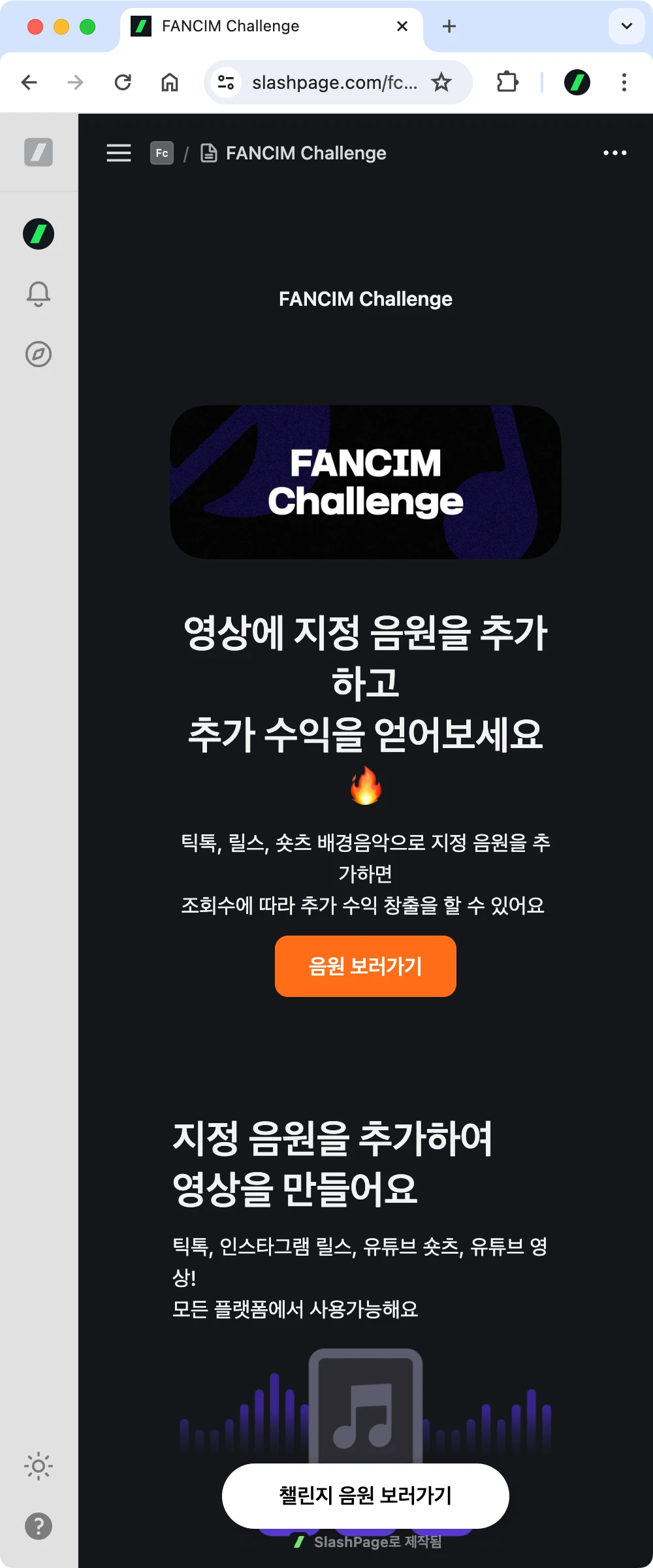653x1568 pixels.
Task: Go to the browser home page
Action: [170, 82]
